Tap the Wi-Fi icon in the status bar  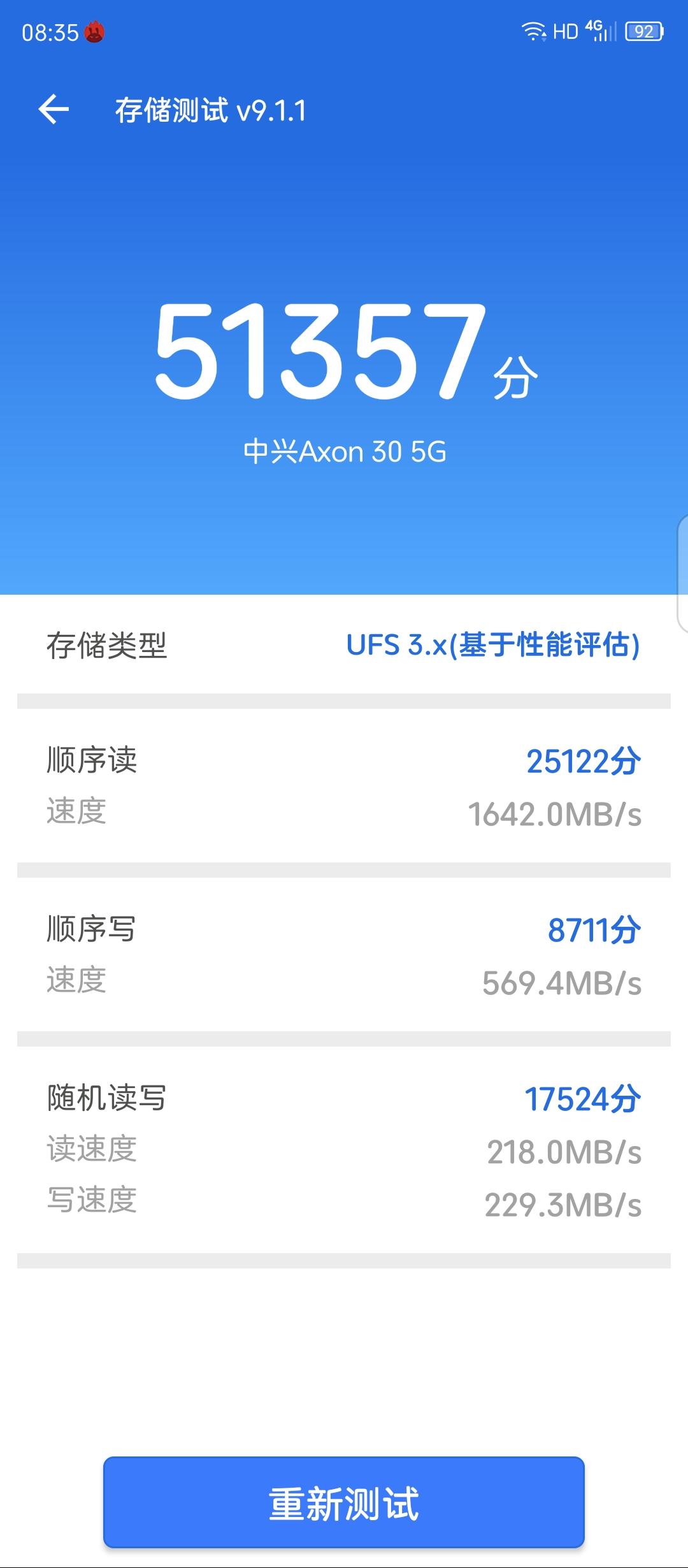(535, 31)
